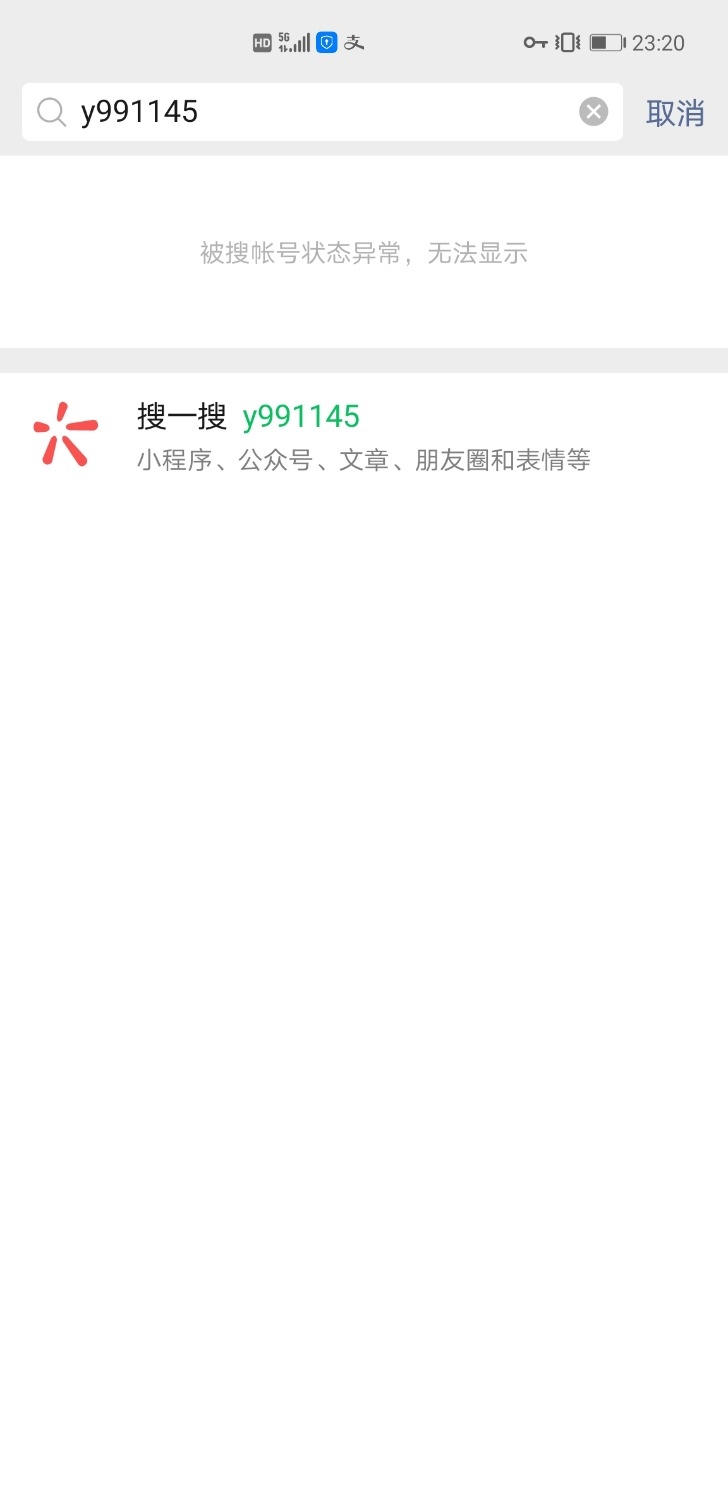This screenshot has height=1500, width=728.
Task: Open 搜一搜 results for y991145
Action: coord(363,436)
